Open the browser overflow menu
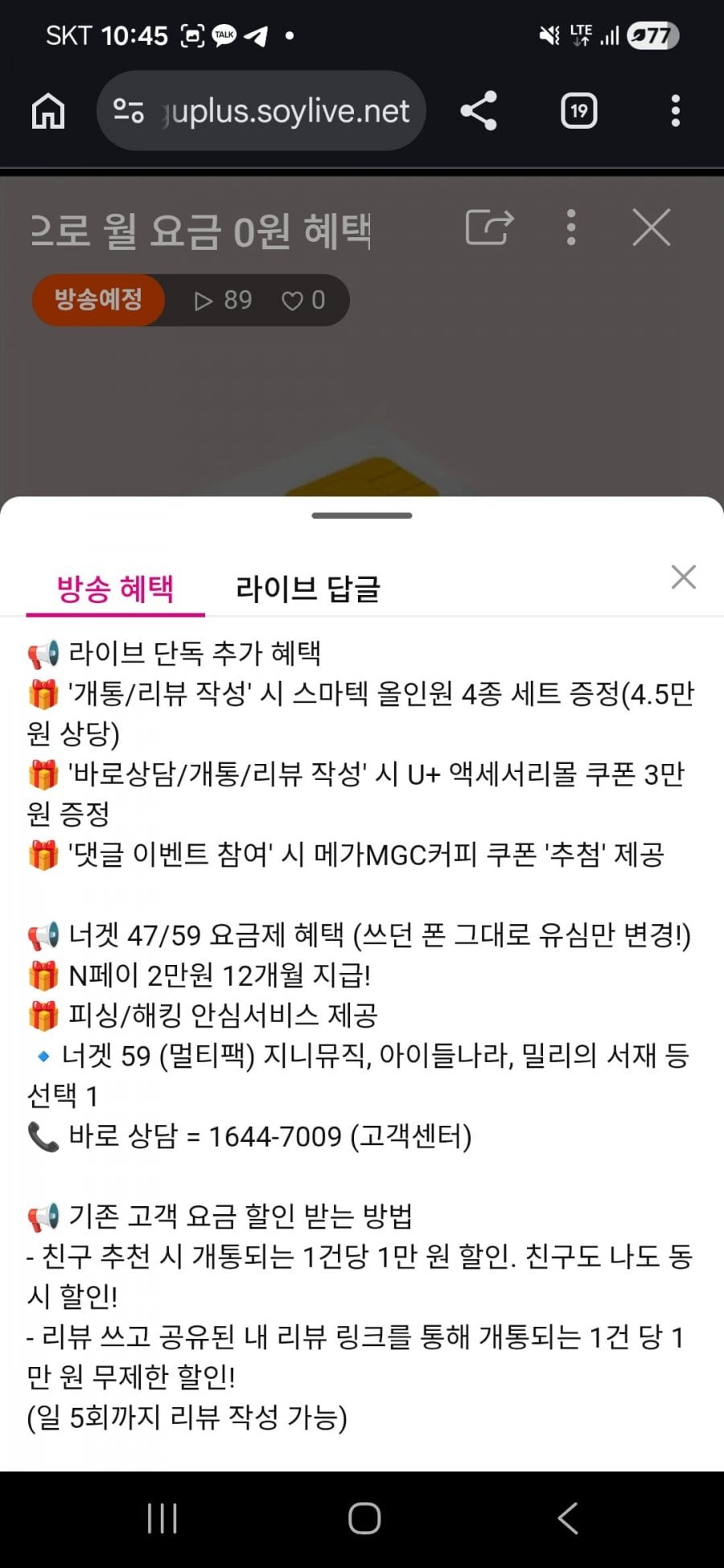 tap(676, 111)
